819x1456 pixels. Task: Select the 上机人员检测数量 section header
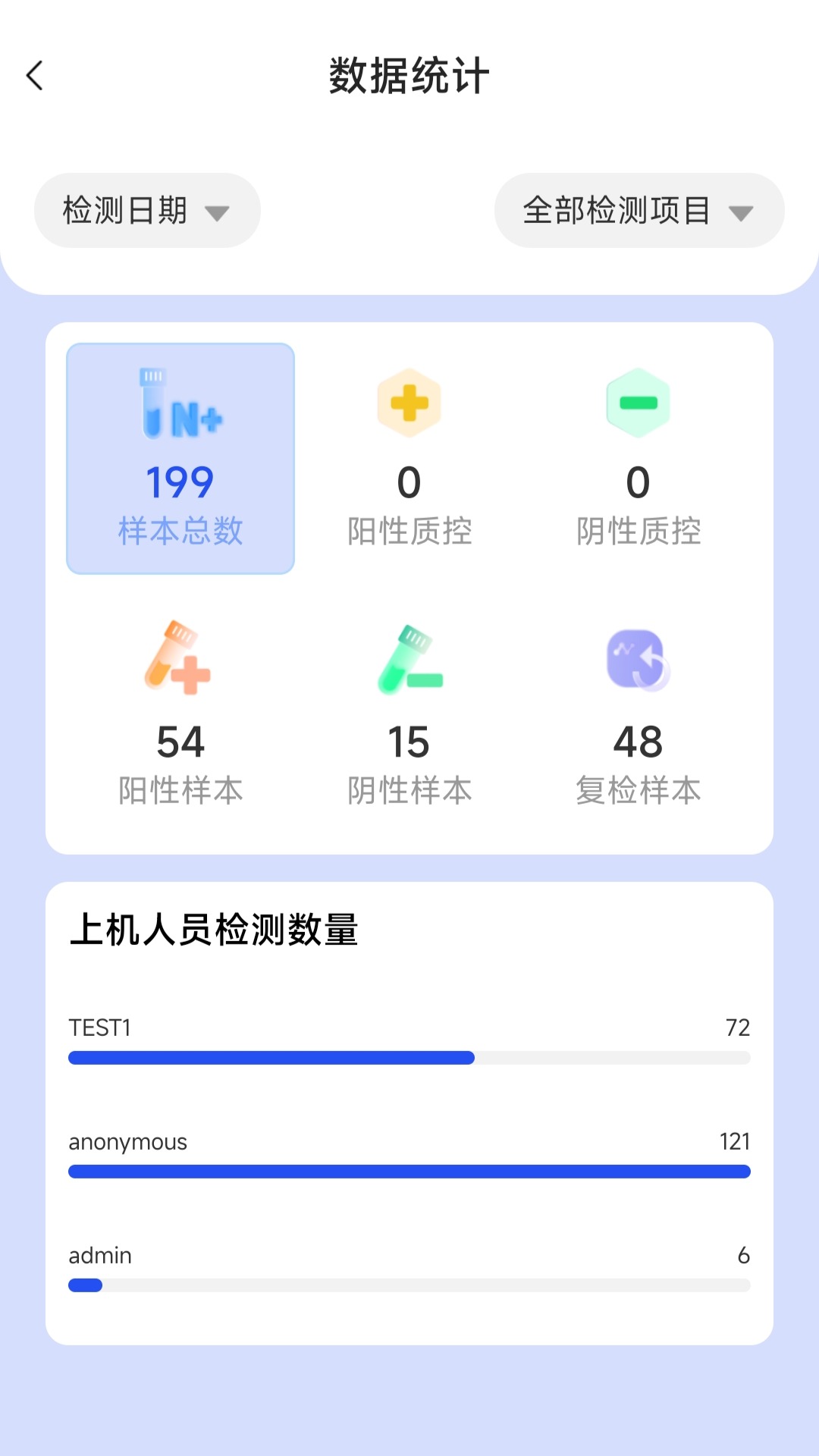(216, 929)
